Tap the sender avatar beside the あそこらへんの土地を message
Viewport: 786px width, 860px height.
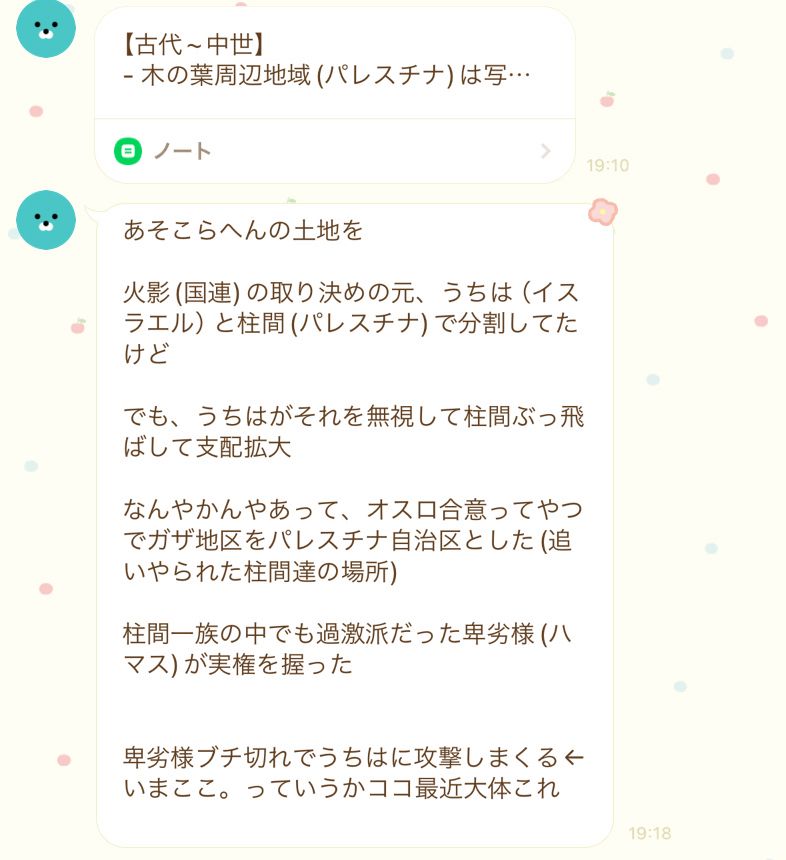[x=46, y=220]
